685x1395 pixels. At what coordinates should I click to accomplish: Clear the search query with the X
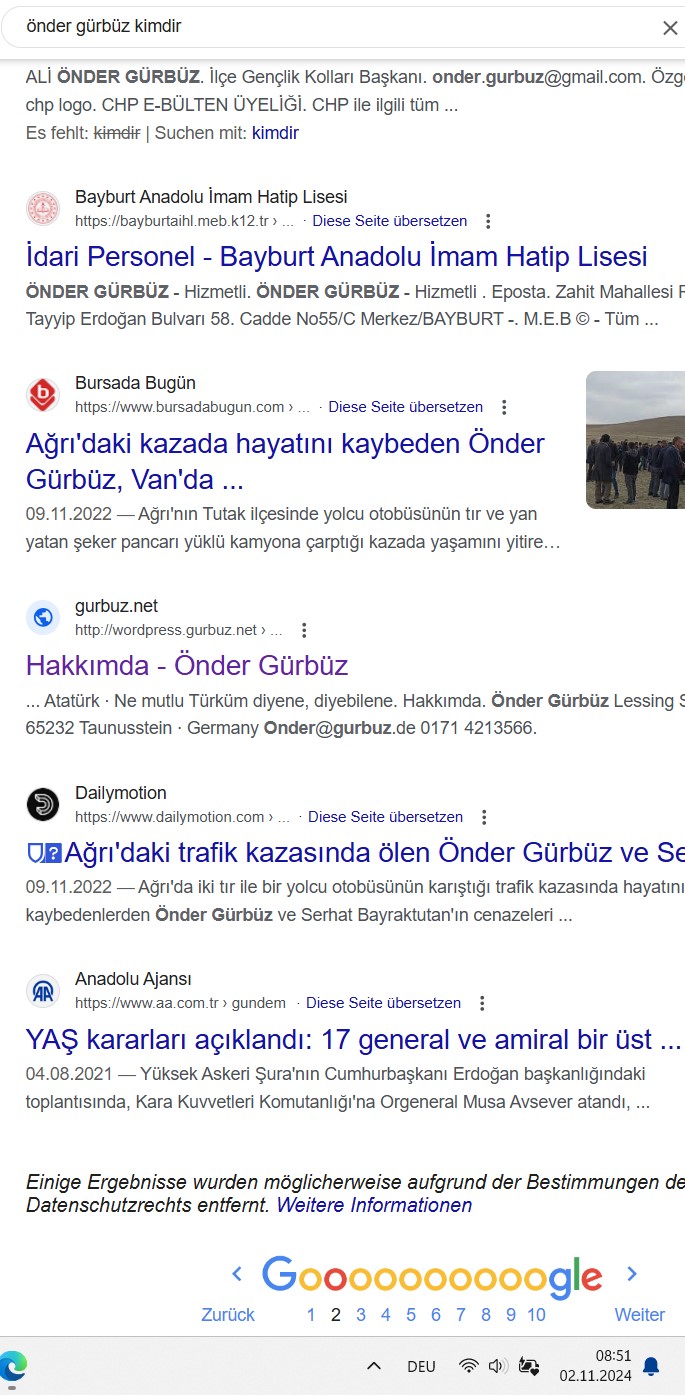tap(670, 28)
